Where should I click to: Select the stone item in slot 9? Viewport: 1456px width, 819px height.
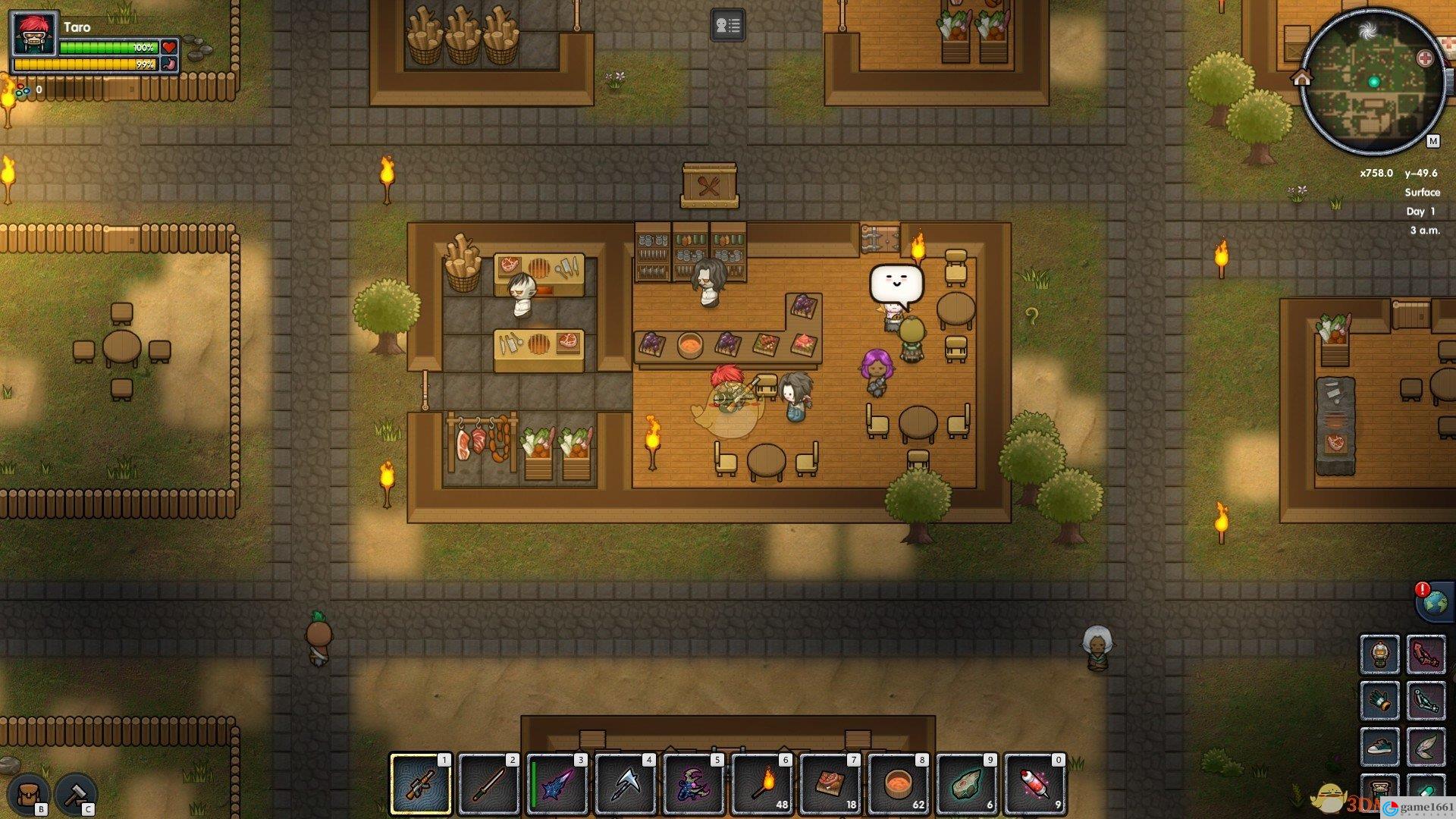click(967, 783)
